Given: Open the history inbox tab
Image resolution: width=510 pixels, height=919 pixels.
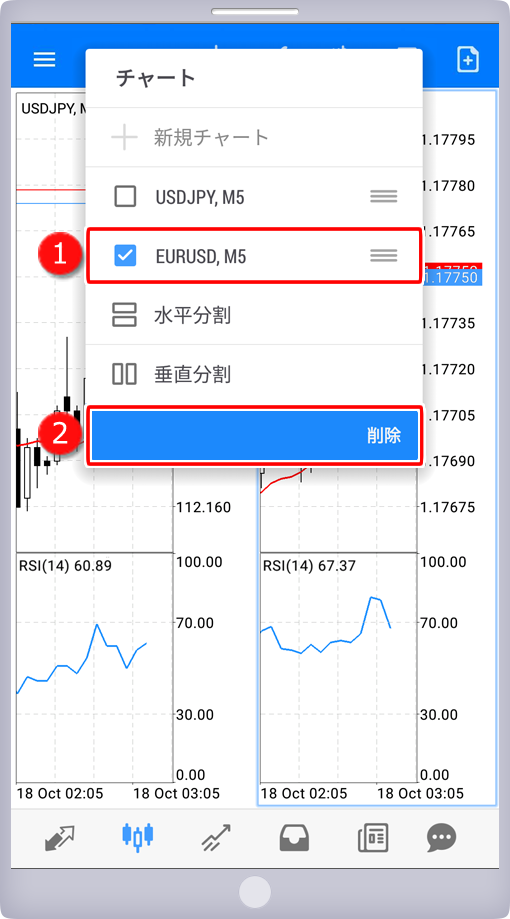Looking at the screenshot, I should [x=294, y=838].
